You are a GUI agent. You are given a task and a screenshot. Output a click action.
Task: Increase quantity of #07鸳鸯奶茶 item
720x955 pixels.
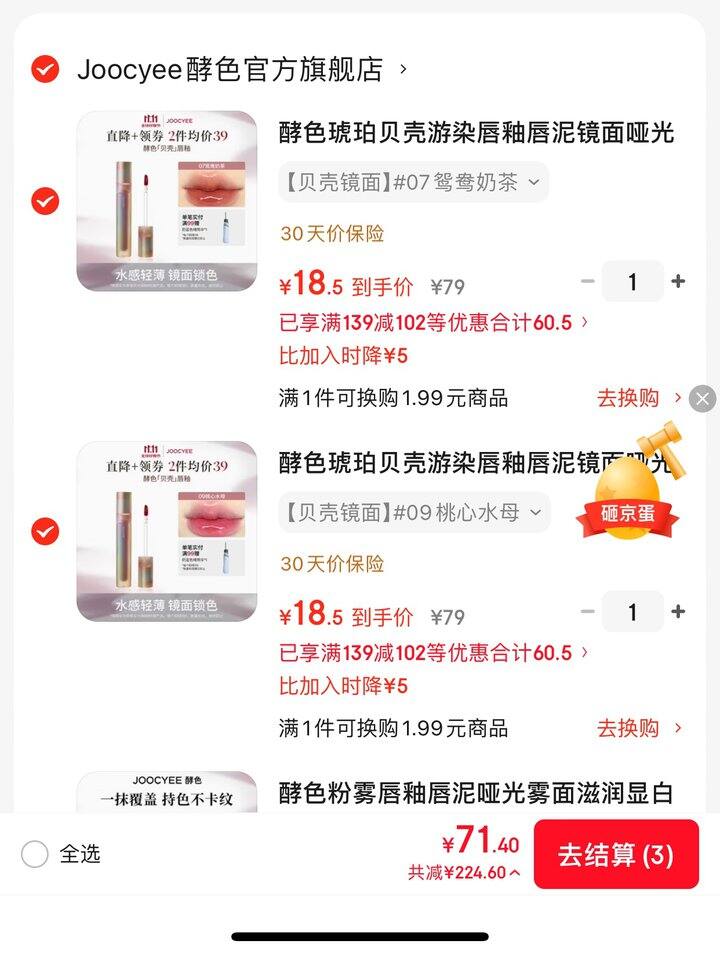point(678,282)
